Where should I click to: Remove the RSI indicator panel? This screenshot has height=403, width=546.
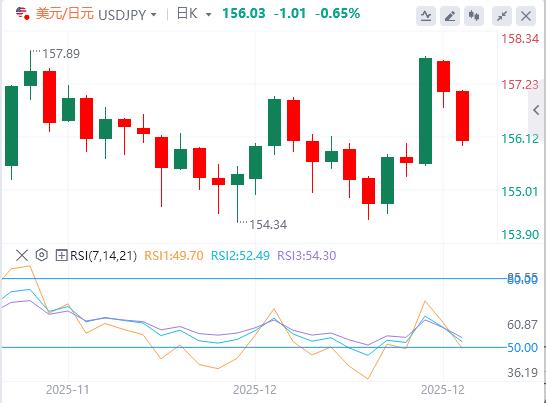[x=22, y=255]
